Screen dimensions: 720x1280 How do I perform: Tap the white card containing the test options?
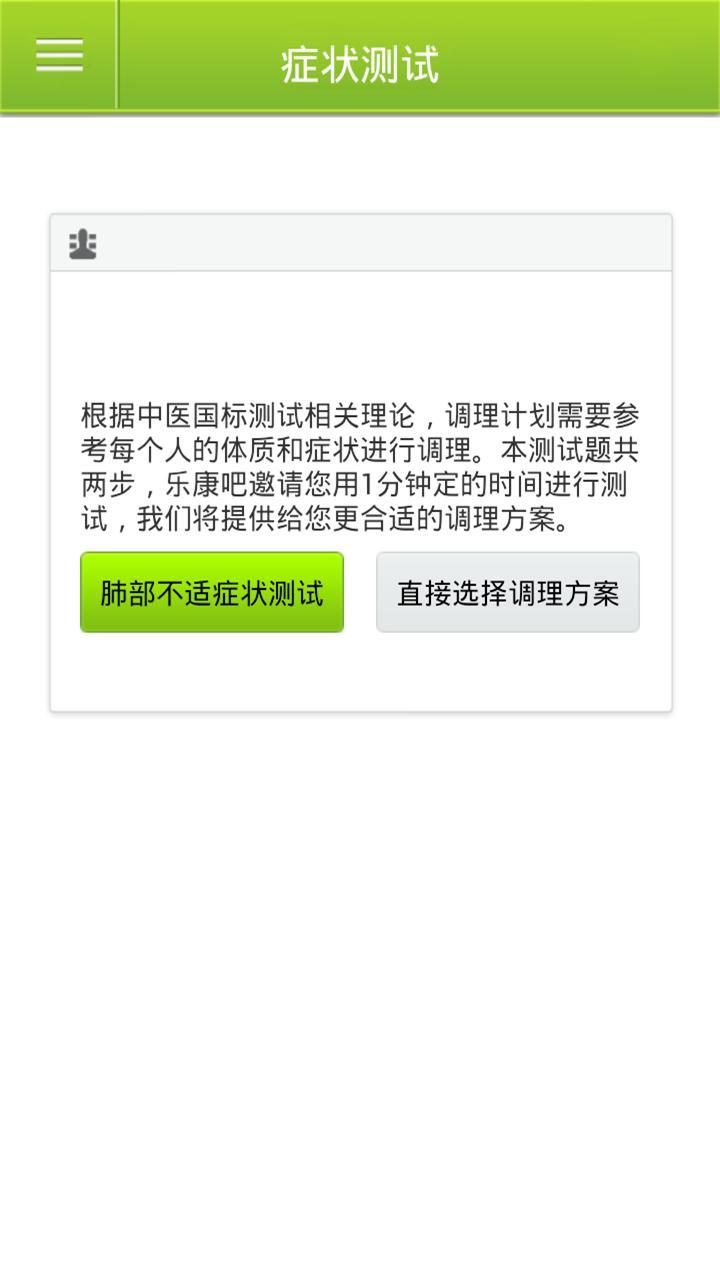360,460
